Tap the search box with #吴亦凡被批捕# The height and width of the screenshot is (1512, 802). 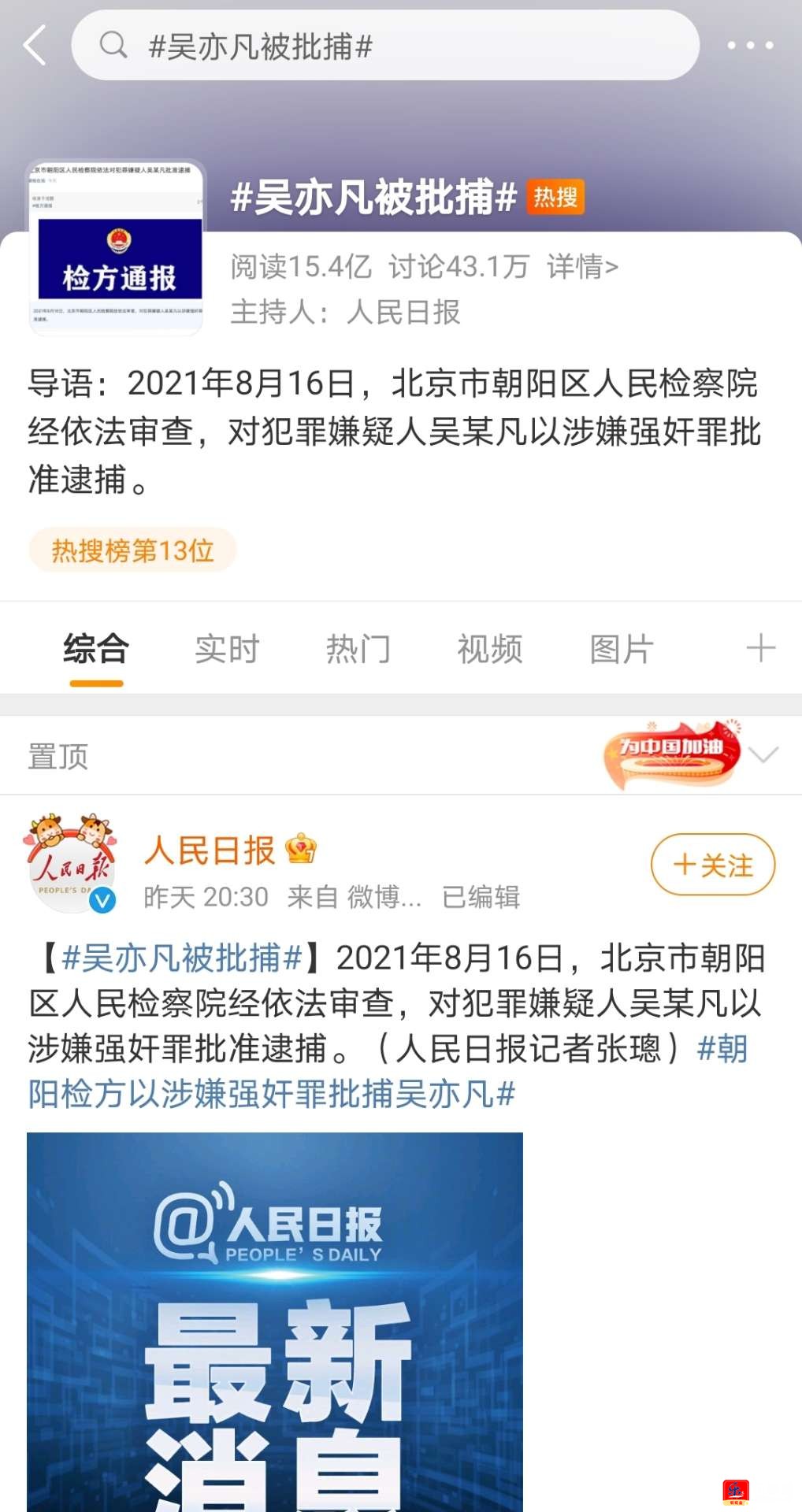pyautogui.click(x=384, y=46)
